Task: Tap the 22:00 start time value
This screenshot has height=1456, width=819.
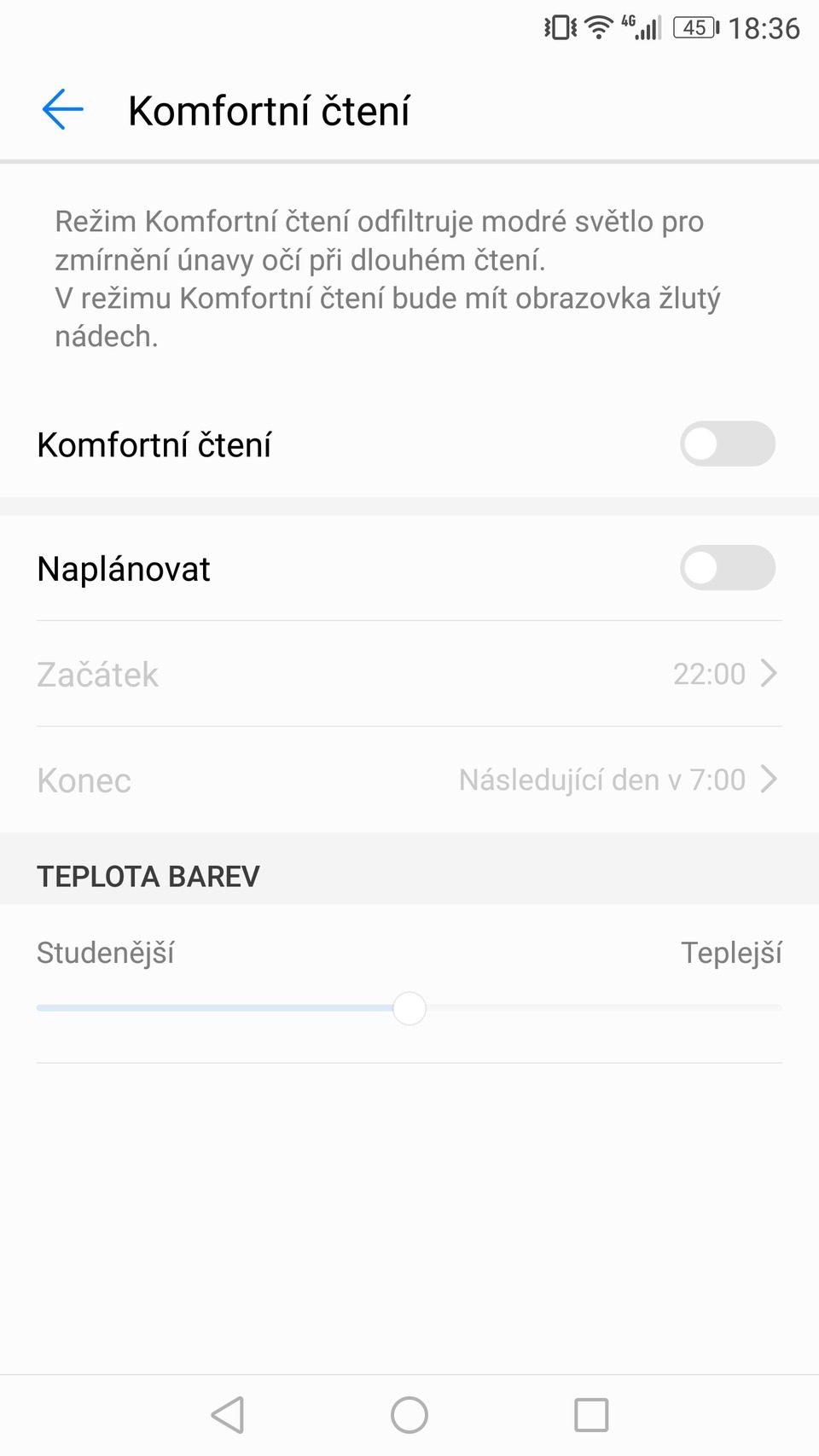Action: click(x=710, y=673)
